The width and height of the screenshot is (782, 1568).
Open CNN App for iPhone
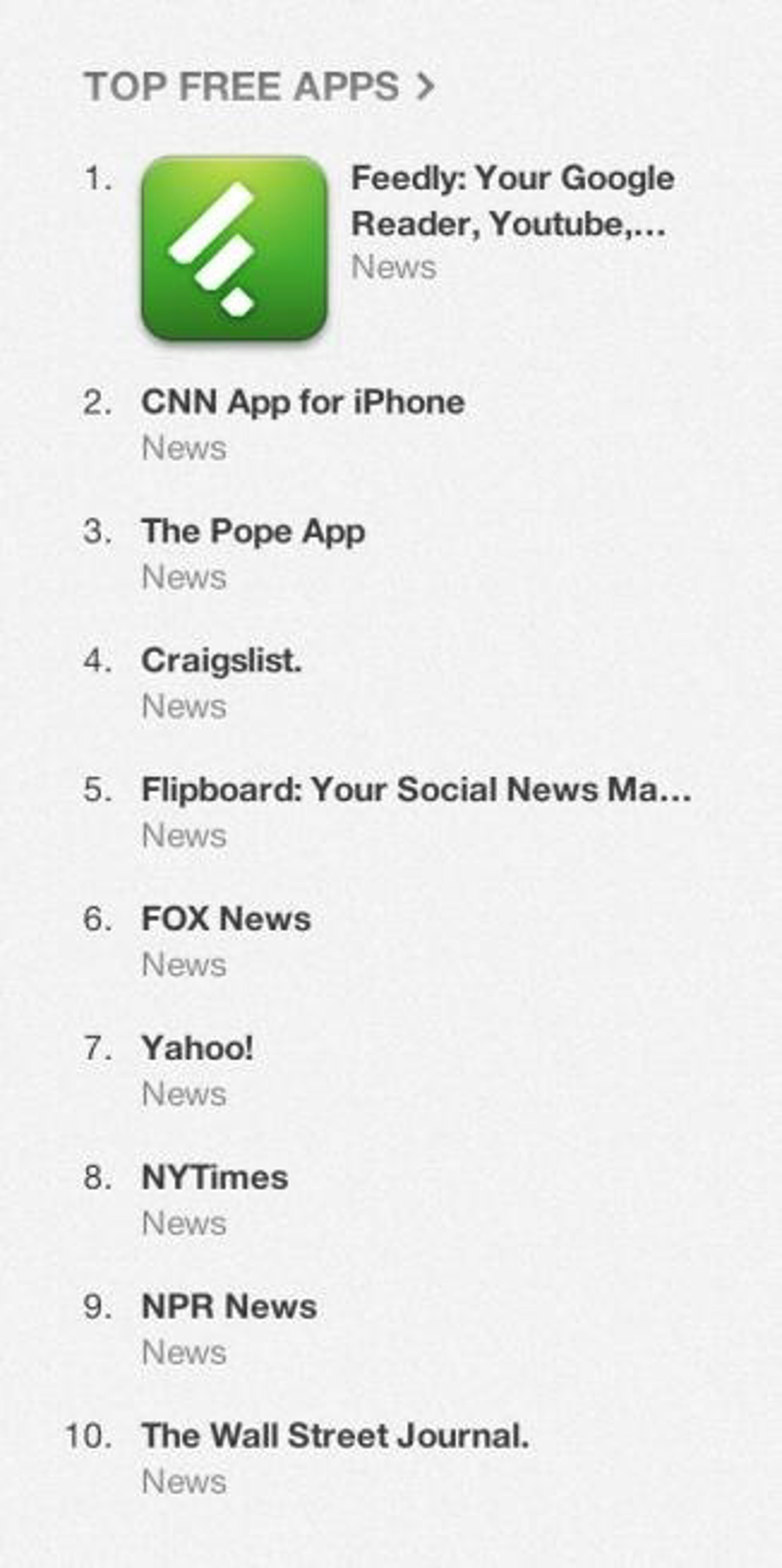pos(303,403)
